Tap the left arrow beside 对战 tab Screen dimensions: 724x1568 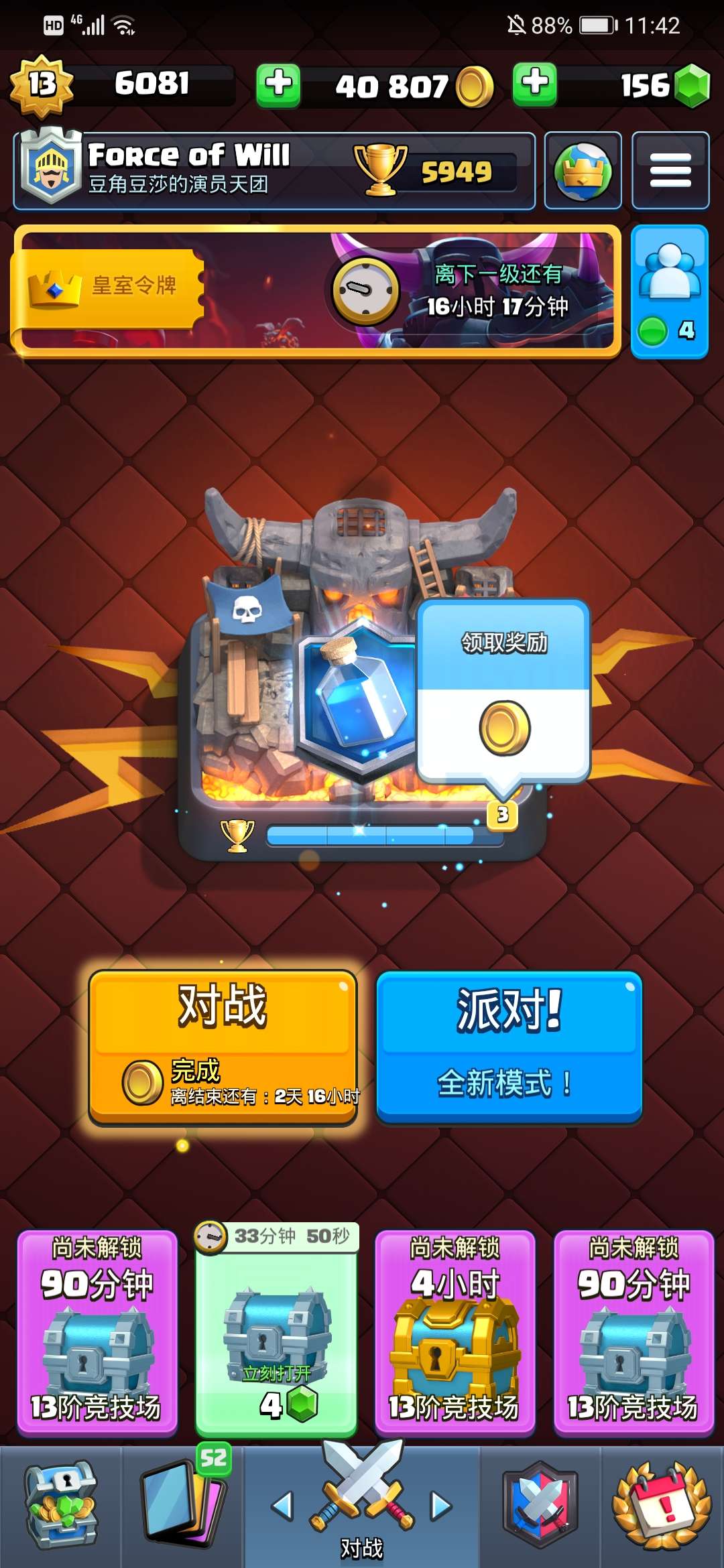(x=282, y=1506)
